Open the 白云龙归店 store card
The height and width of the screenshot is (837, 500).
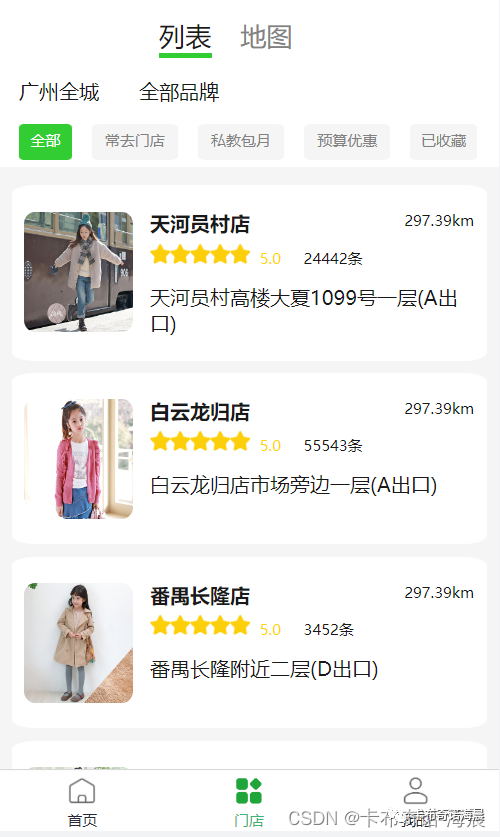point(249,459)
